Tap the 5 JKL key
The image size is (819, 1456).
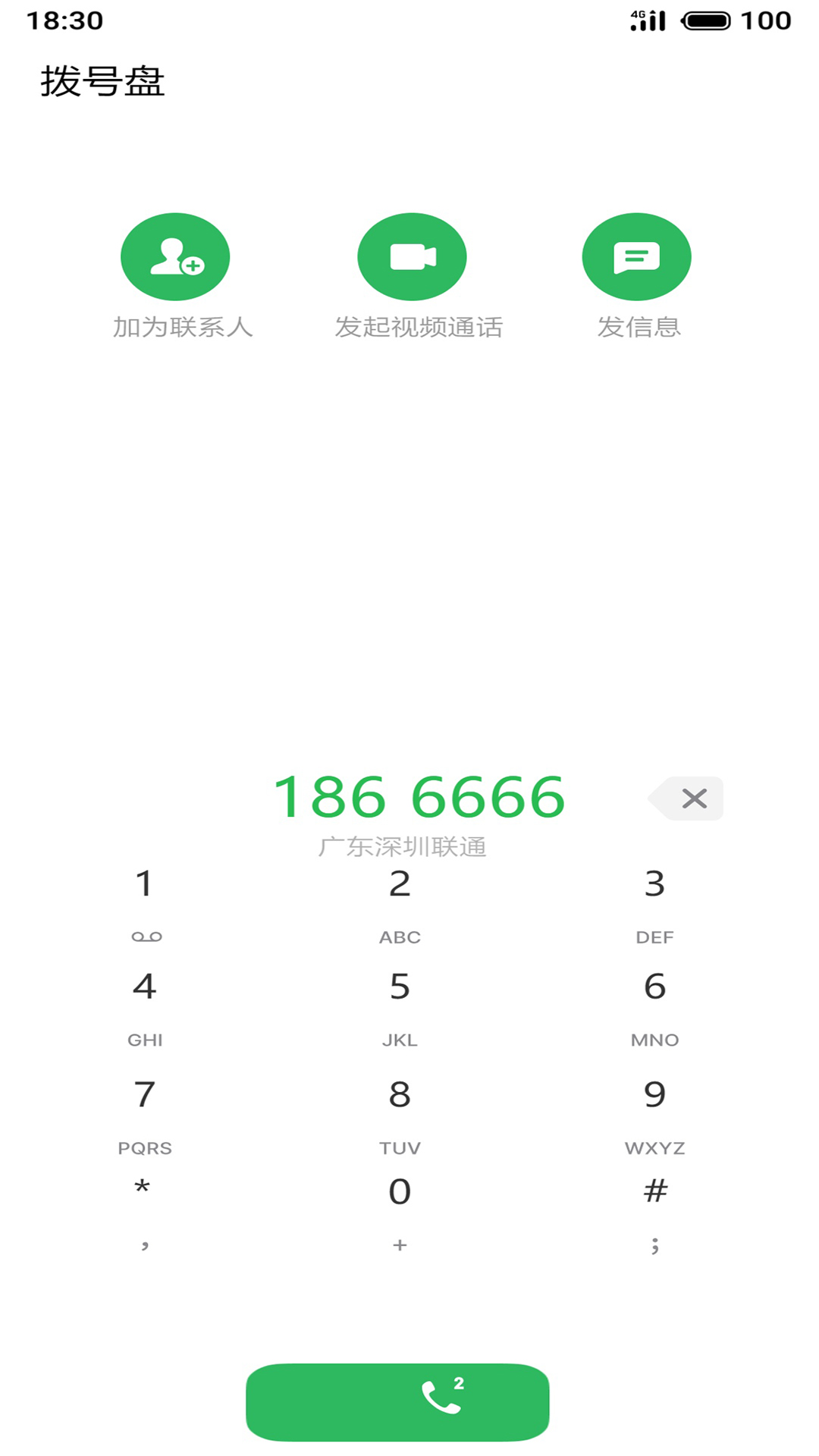pyautogui.click(x=400, y=1005)
